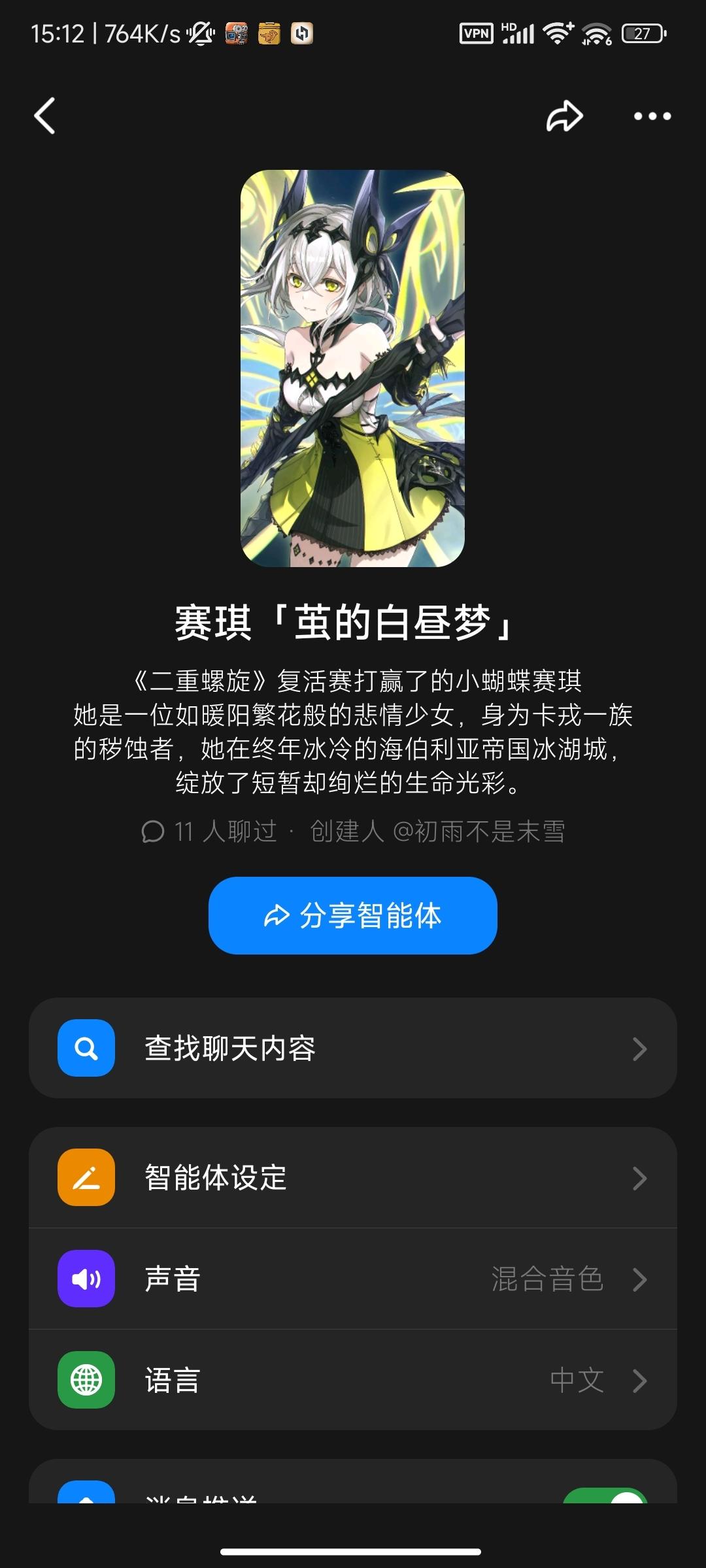Change the 声音 voice setting

coord(353,1279)
